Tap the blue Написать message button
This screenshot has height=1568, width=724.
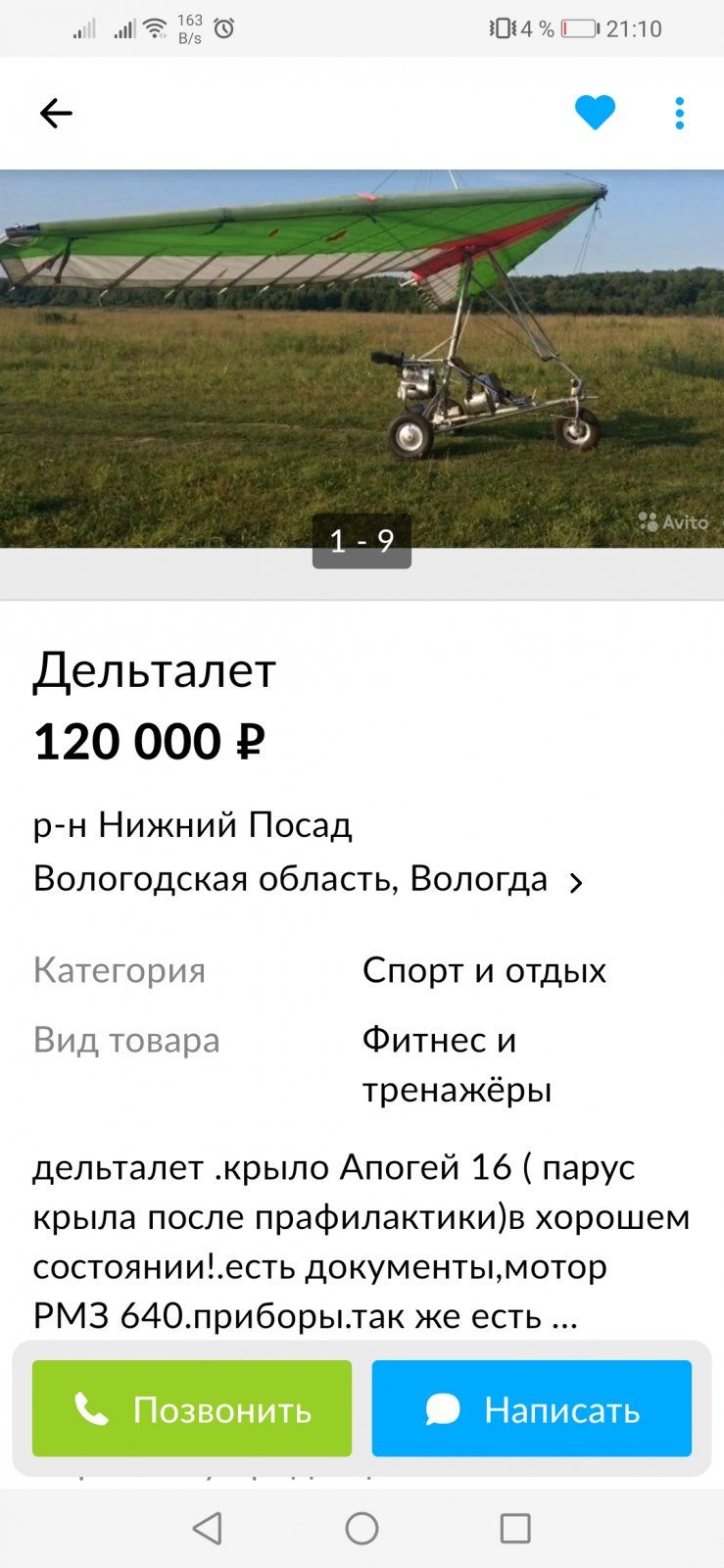click(x=531, y=1408)
